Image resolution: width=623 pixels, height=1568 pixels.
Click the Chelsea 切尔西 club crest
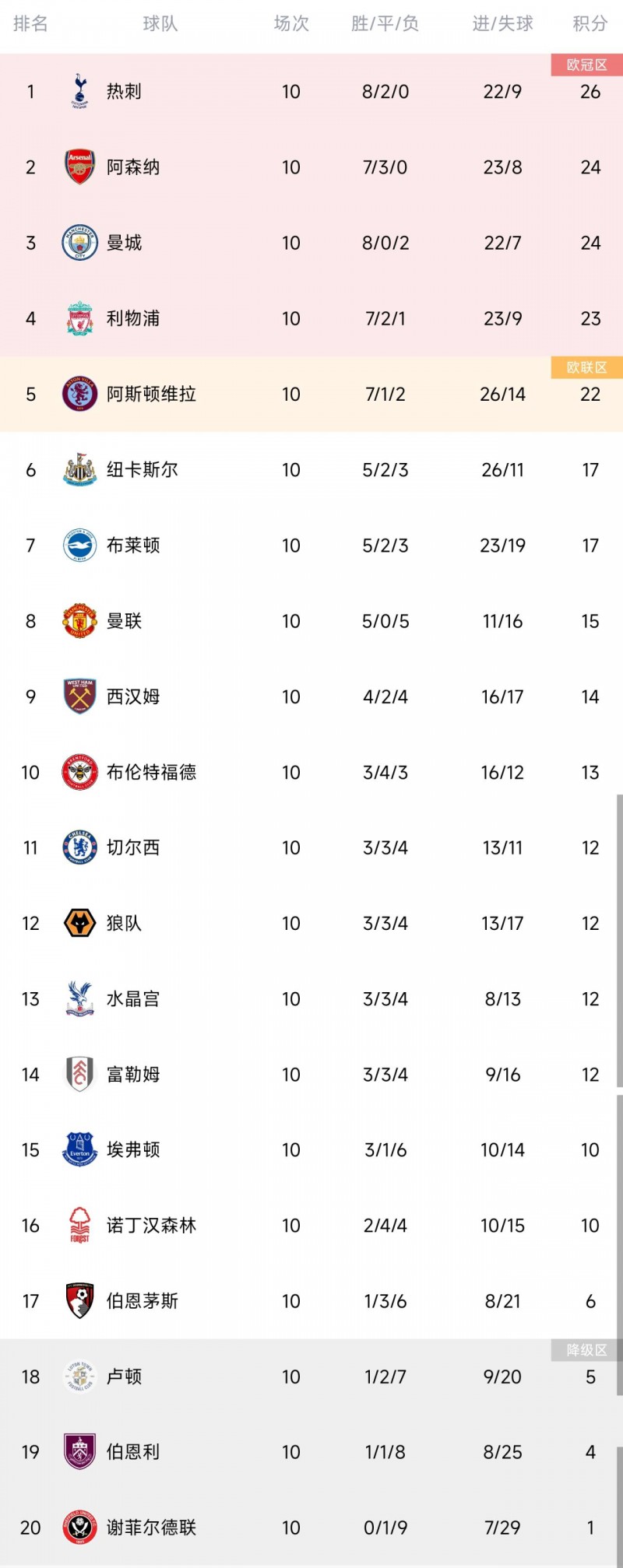tap(79, 847)
